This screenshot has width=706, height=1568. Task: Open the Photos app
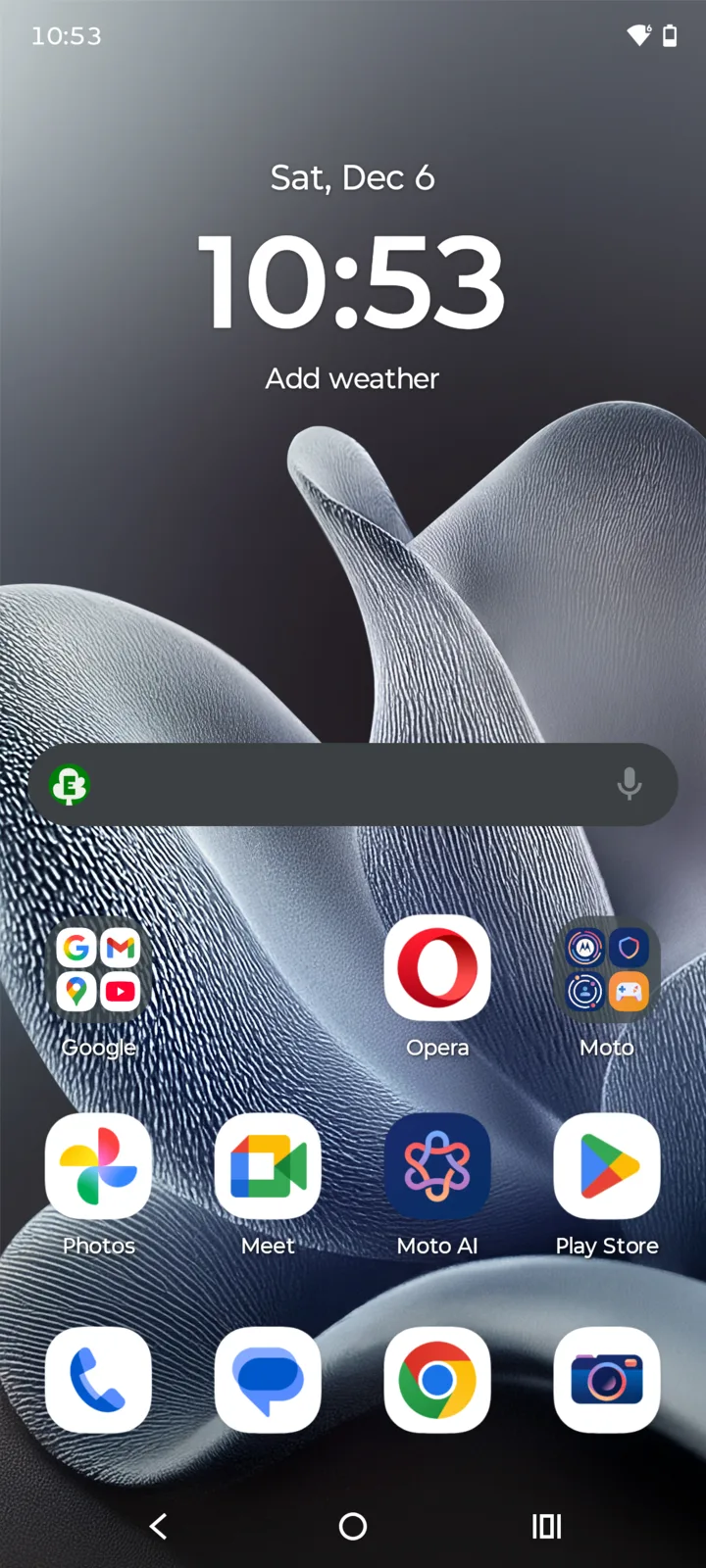pyautogui.click(x=98, y=1166)
